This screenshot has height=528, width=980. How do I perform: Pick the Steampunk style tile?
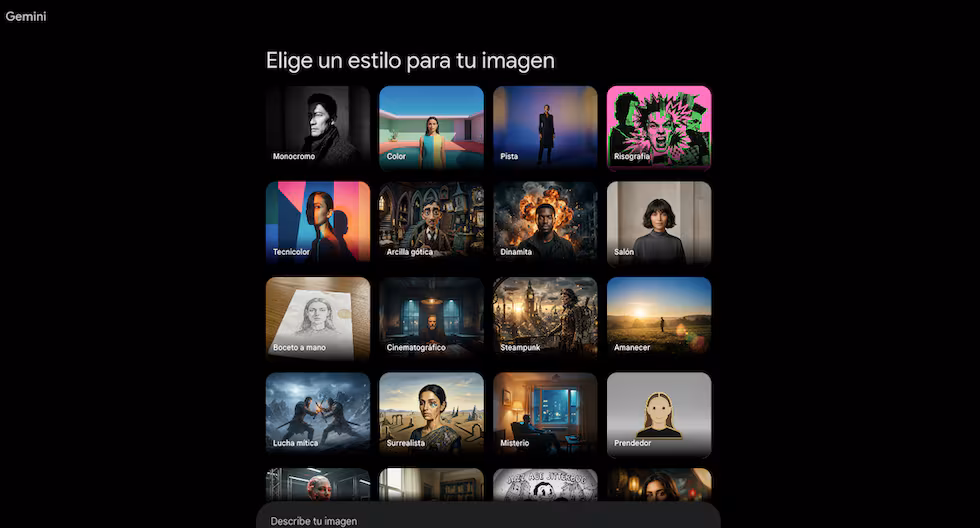pos(545,318)
